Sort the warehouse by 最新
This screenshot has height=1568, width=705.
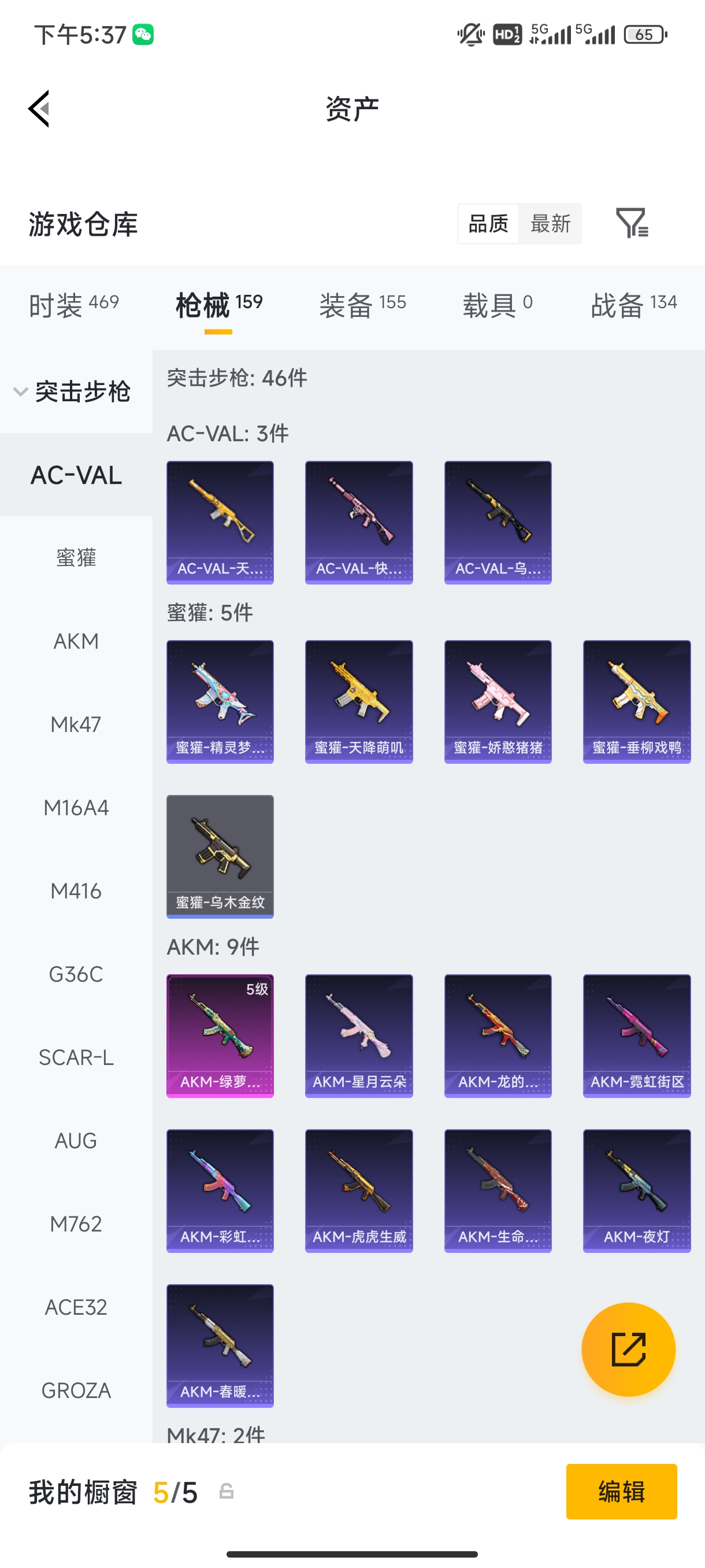[550, 223]
